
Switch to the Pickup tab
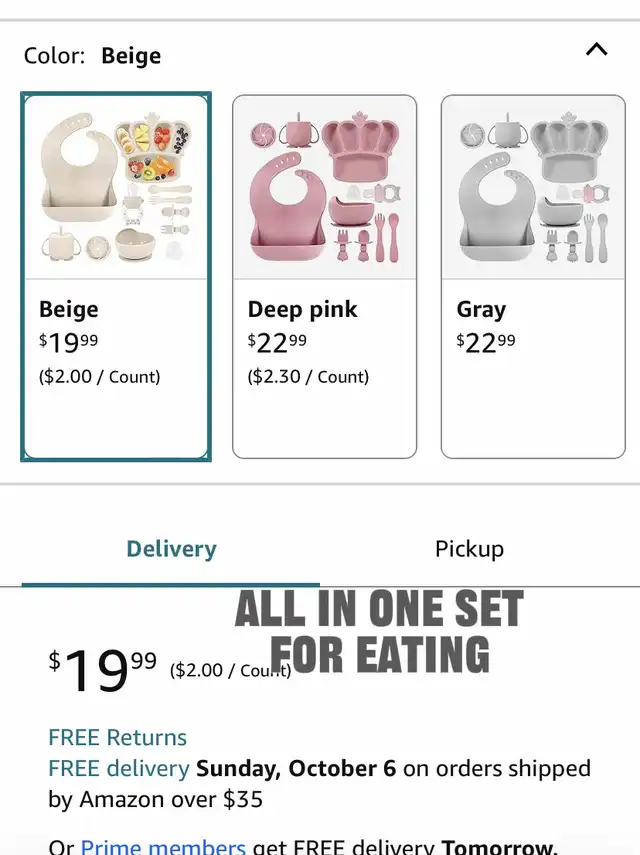(469, 549)
